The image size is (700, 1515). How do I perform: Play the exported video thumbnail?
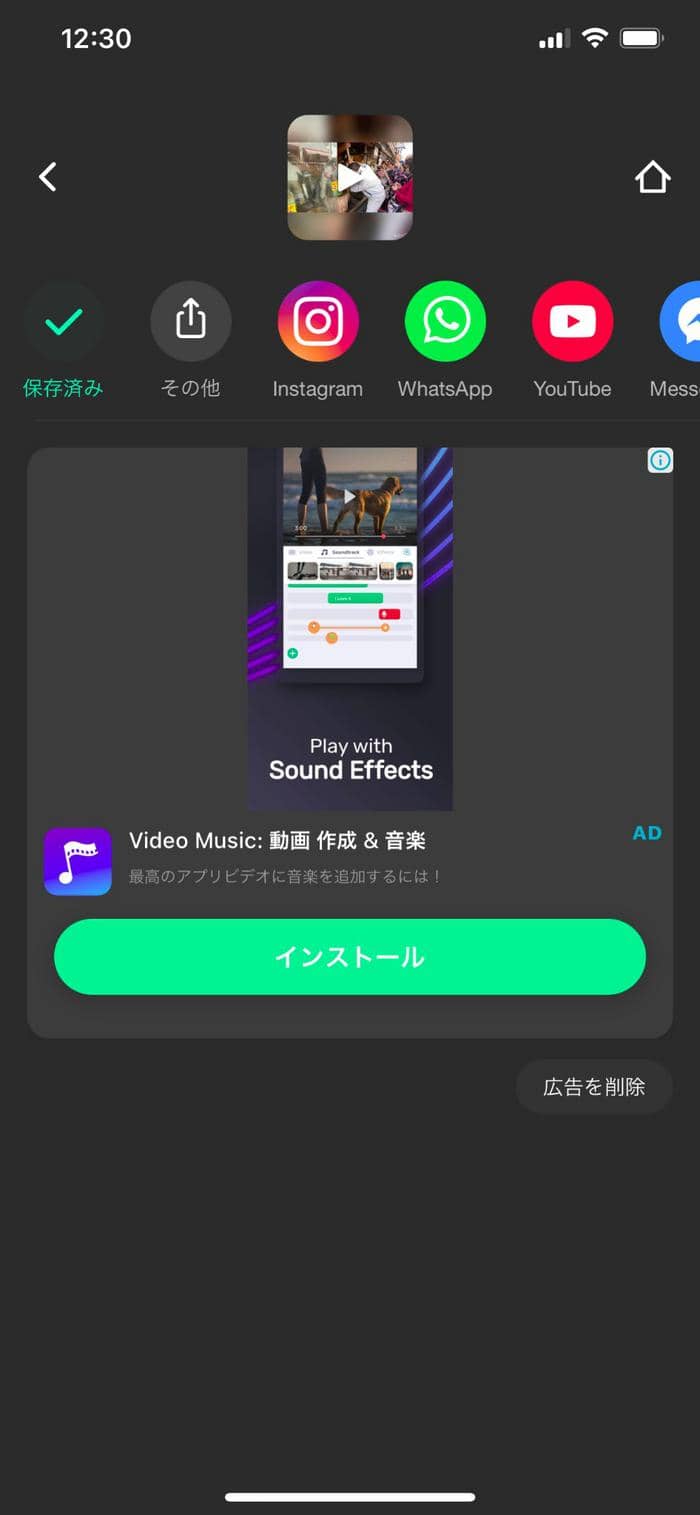(350, 178)
